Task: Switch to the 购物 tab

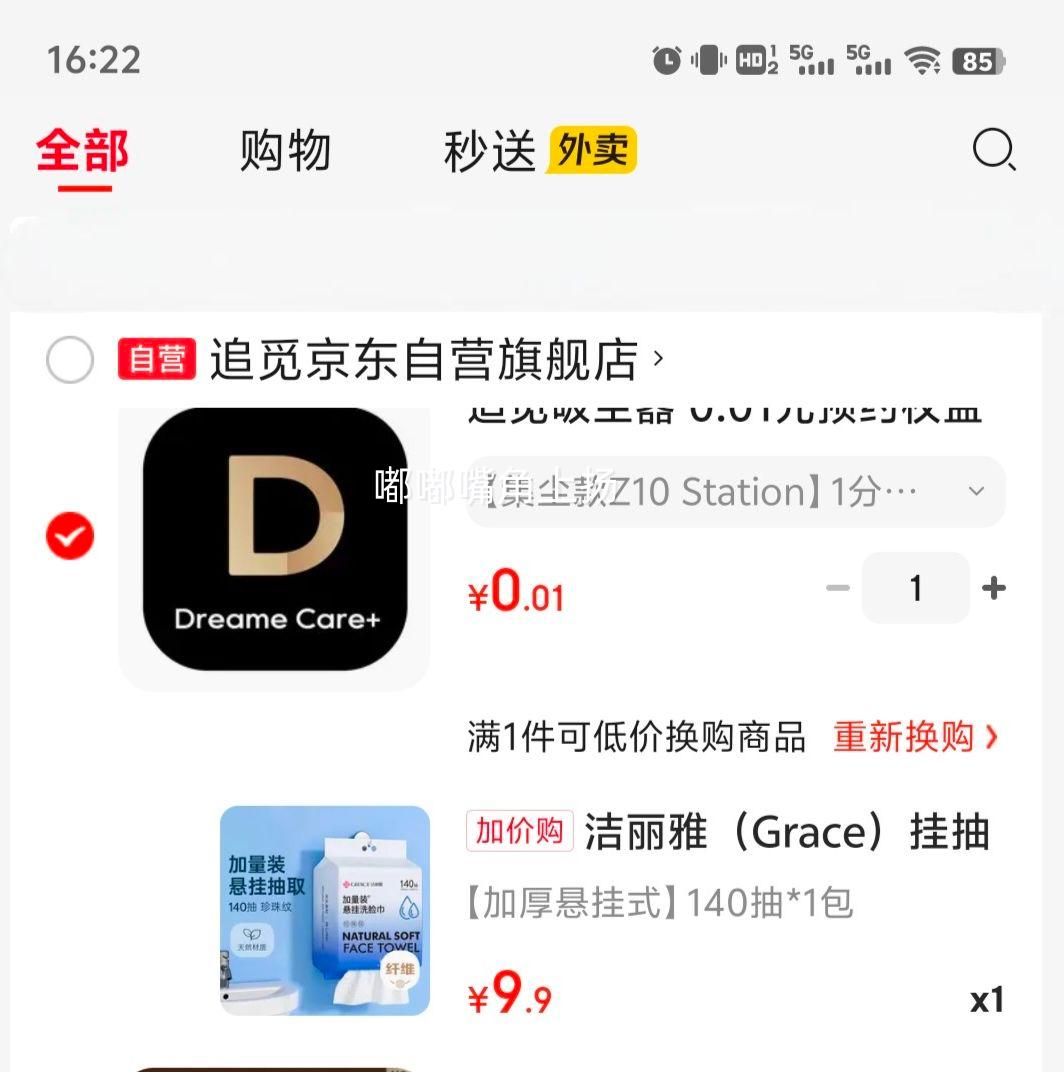Action: 285,151
